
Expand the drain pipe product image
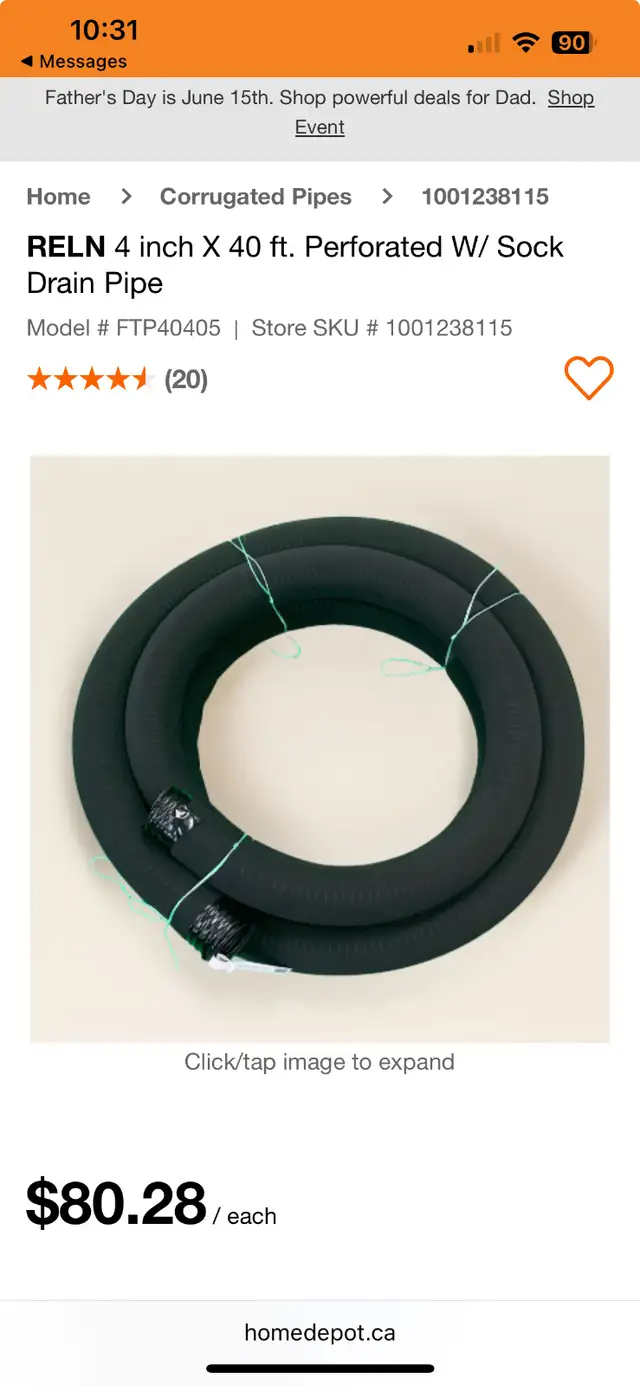tap(320, 748)
